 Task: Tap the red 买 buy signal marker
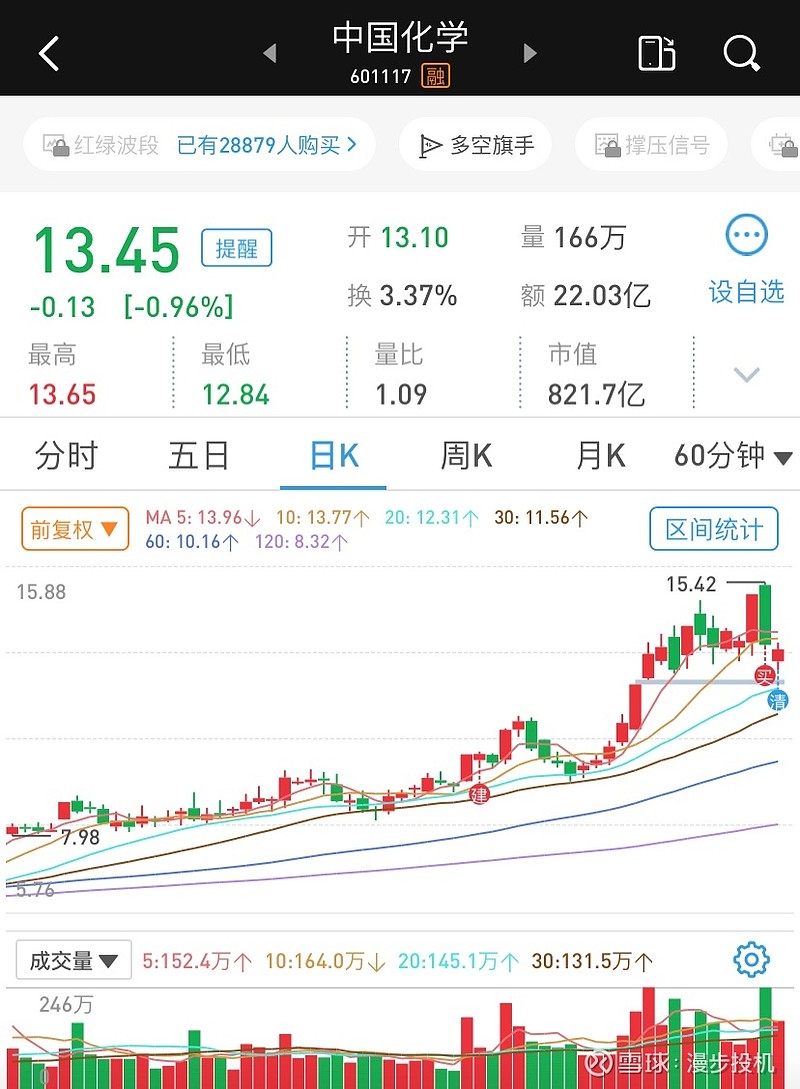764,677
